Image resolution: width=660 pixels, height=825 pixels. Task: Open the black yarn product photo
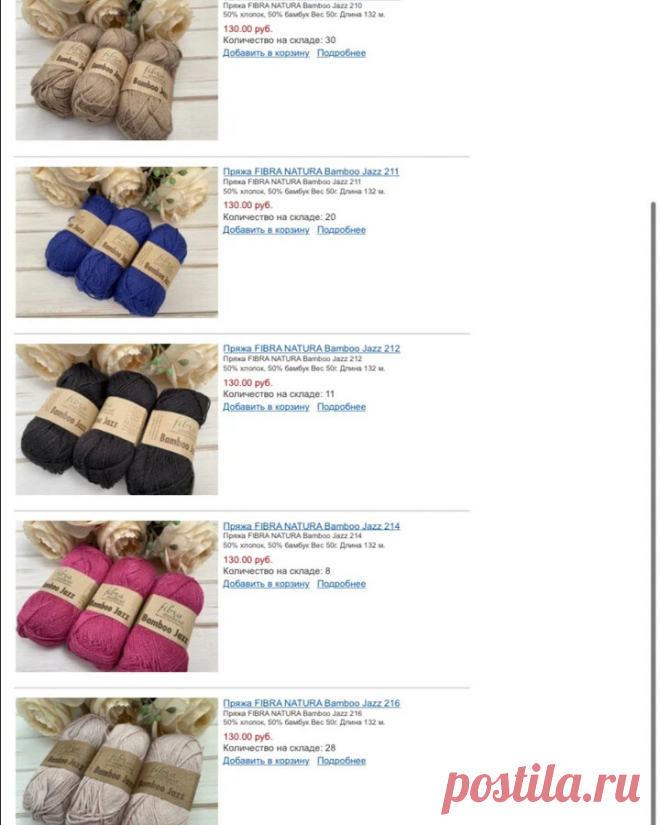(116, 419)
